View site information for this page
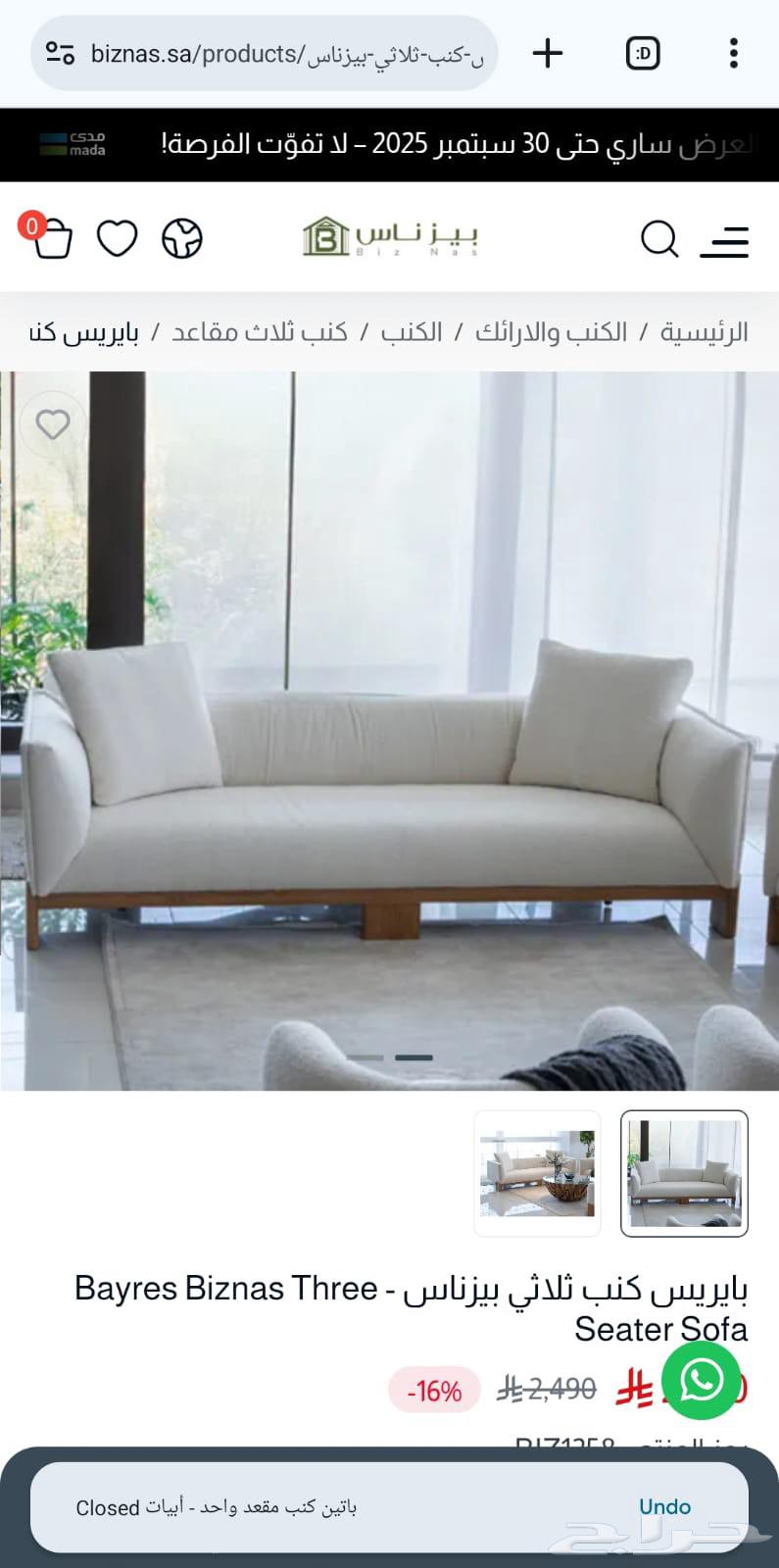 point(61,53)
